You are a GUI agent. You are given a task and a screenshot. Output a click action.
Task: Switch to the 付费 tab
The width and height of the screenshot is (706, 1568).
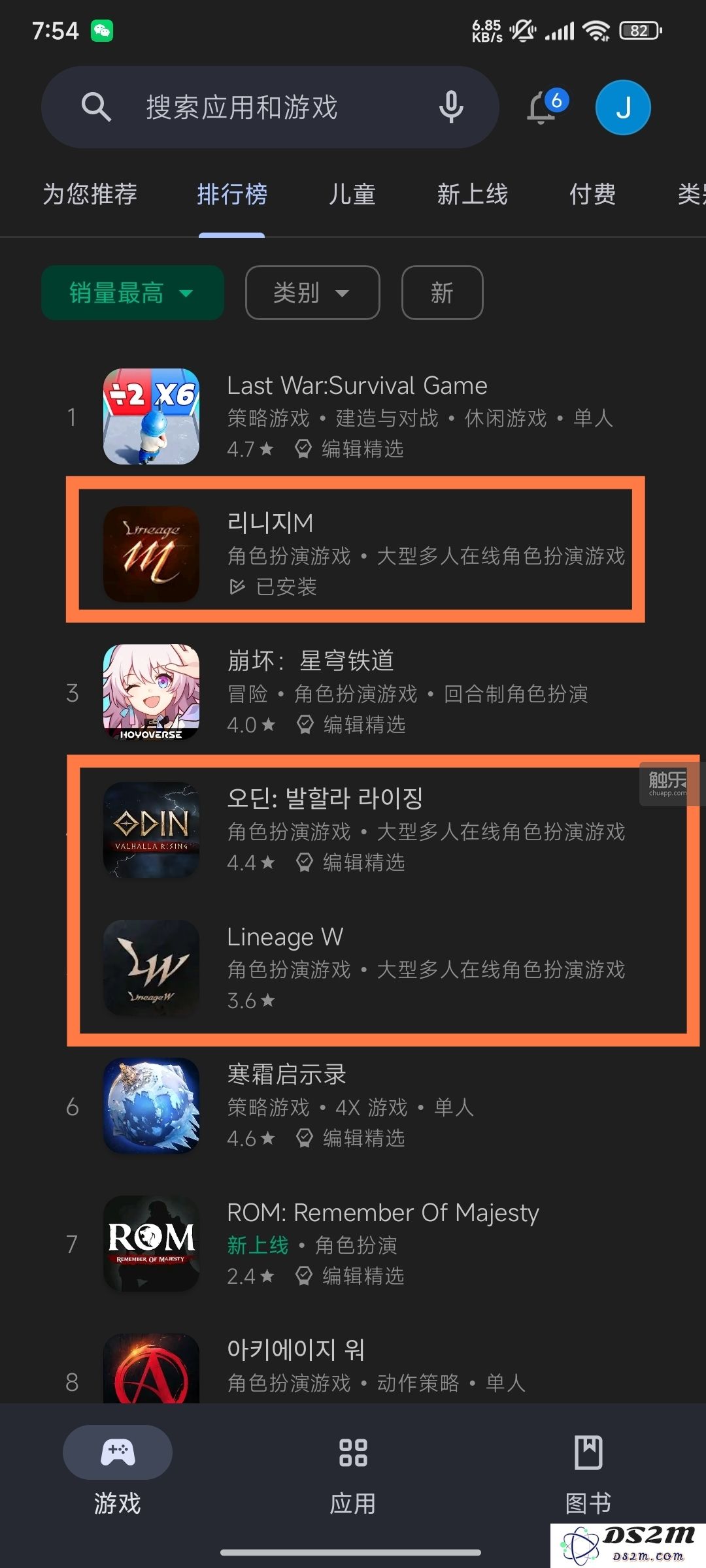[592, 194]
